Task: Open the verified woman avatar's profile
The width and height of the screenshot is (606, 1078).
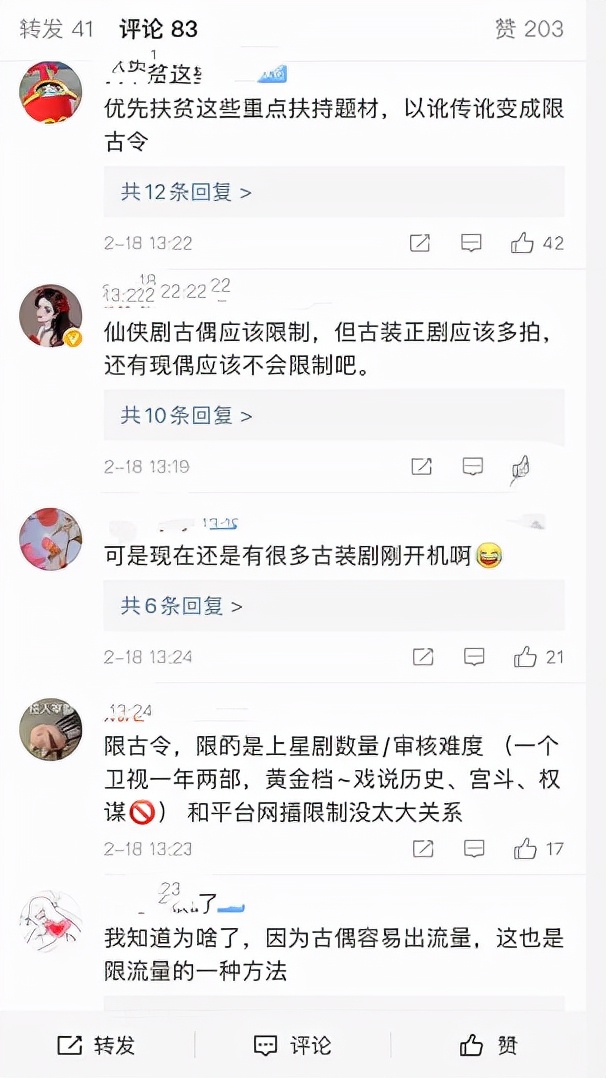Action: coord(51,316)
